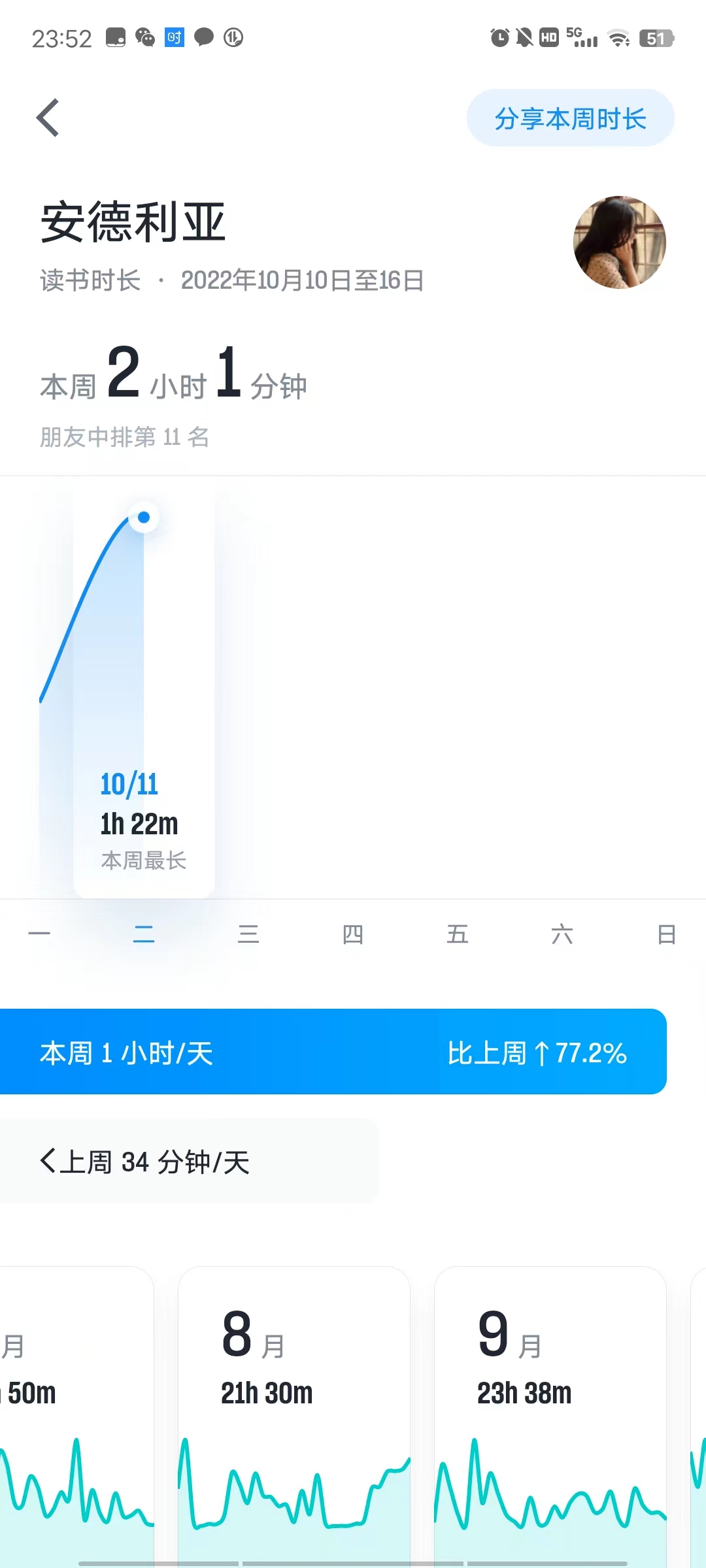706x1568 pixels.
Task: Tap the 分享本周时长 button
Action: pyautogui.click(x=570, y=118)
